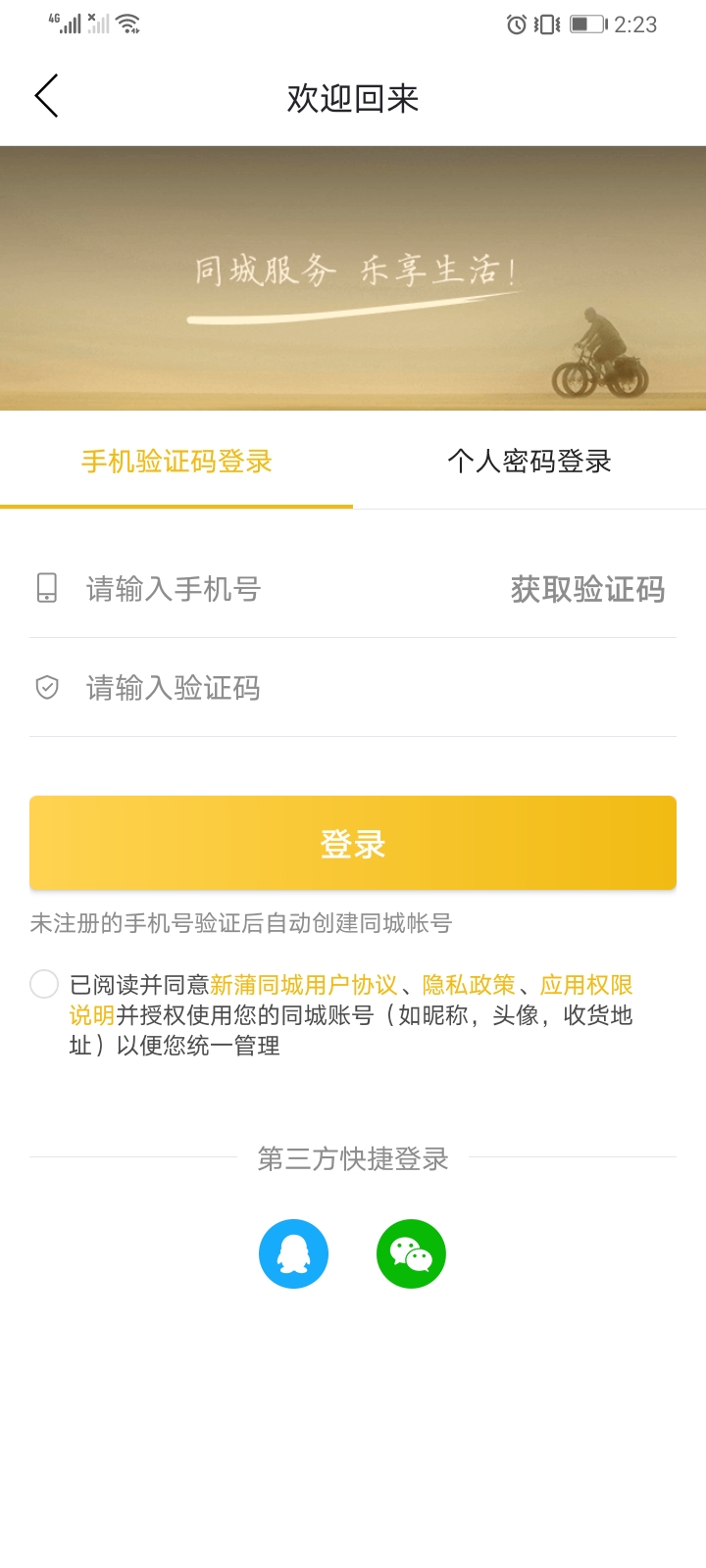Open the 新蒲同城用户协议 link
The width and height of the screenshot is (706, 1568).
304,985
